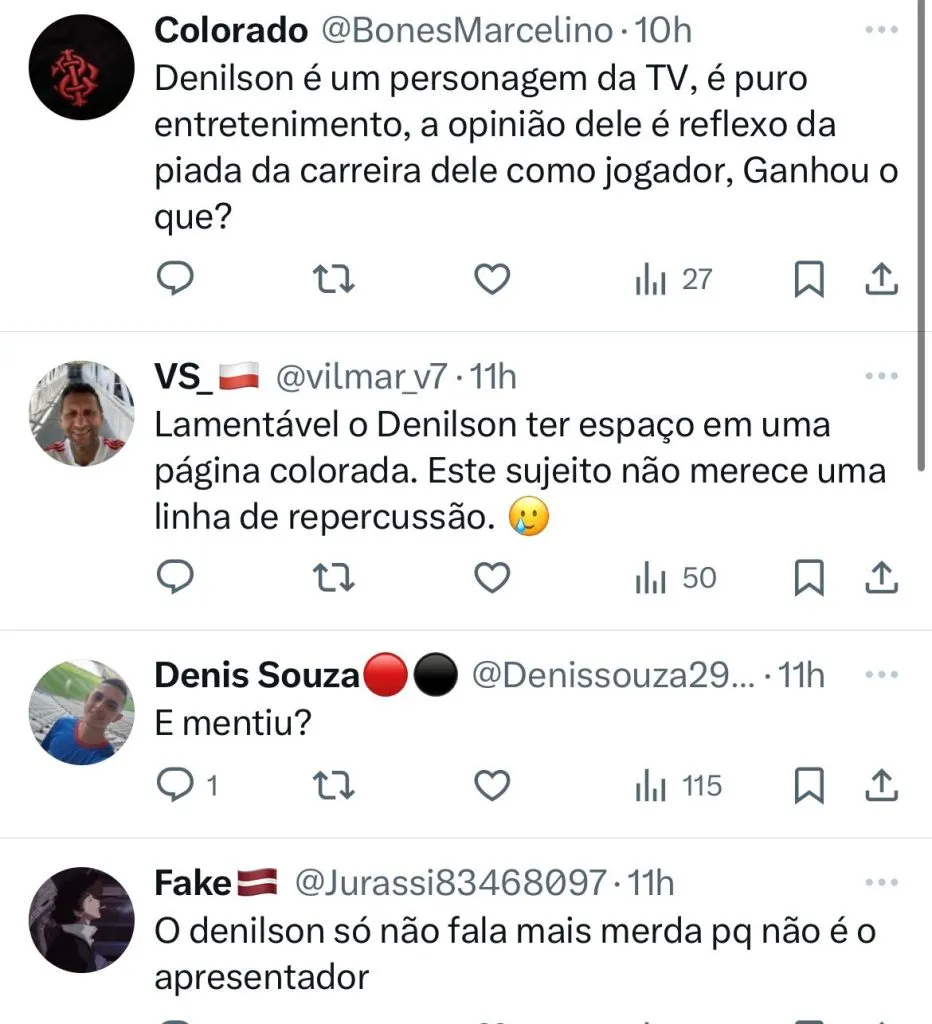The height and width of the screenshot is (1024, 932).
Task: Like the tweet by @vilmar_v7
Action: click(491, 578)
